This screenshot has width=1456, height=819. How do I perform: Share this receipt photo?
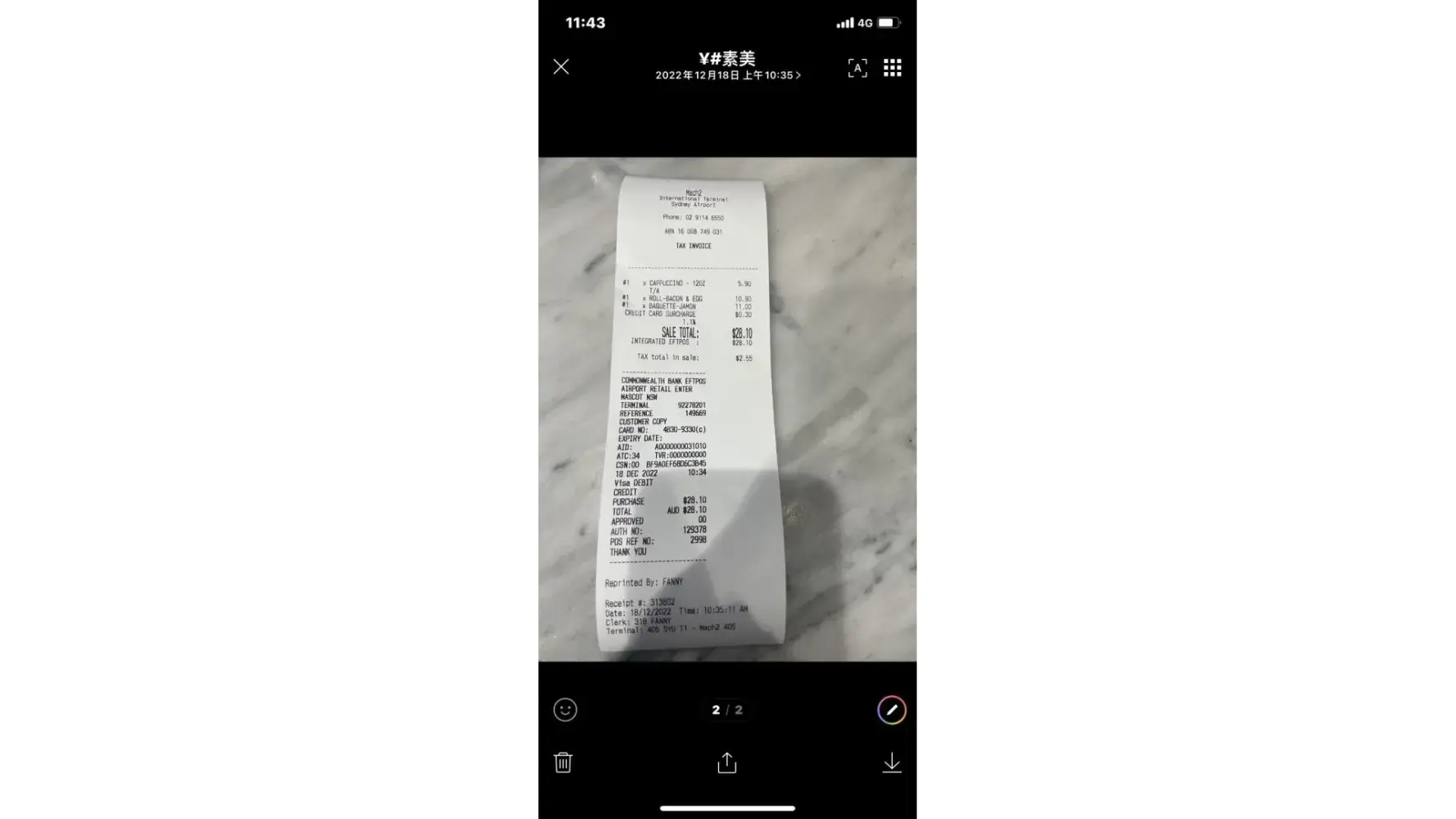726,762
